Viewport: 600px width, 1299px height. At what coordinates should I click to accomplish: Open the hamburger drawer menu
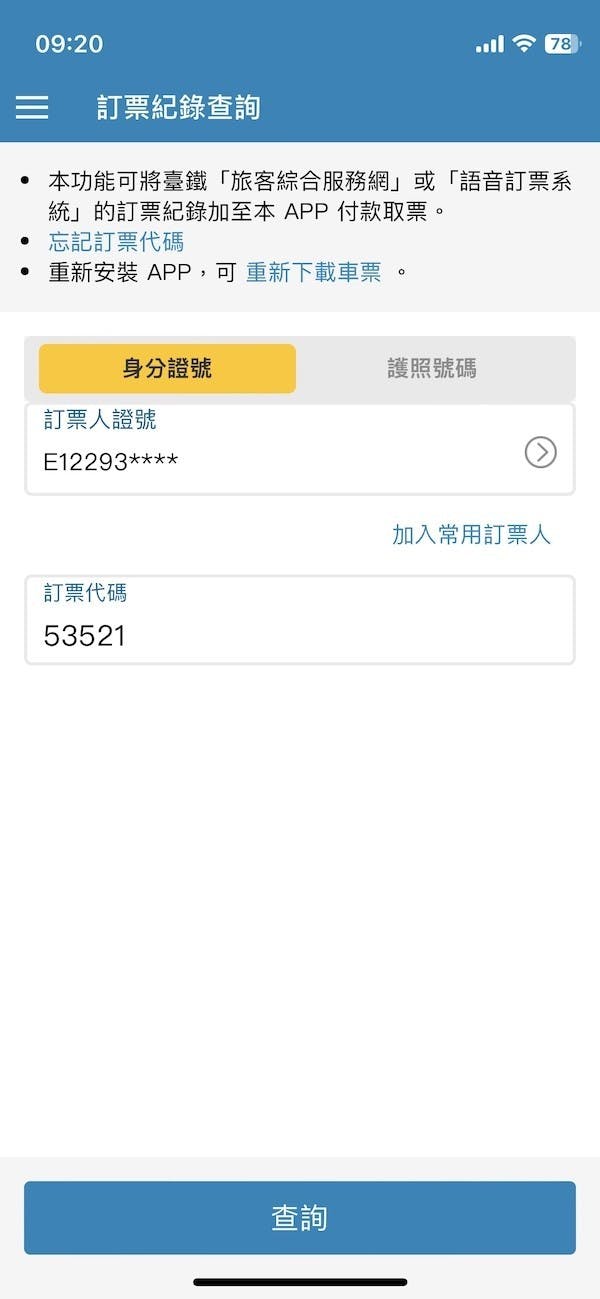(x=32, y=107)
